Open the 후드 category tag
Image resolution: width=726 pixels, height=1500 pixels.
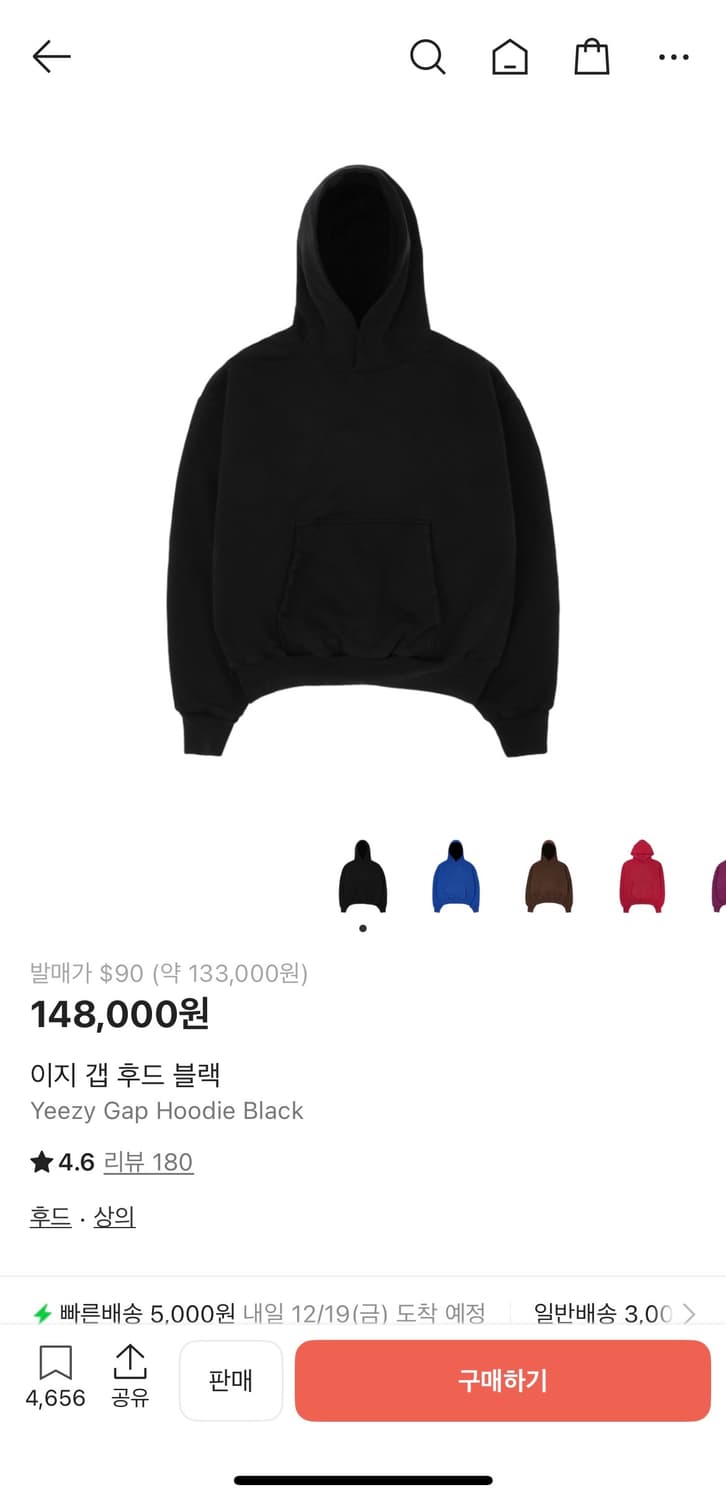pyautogui.click(x=48, y=1216)
